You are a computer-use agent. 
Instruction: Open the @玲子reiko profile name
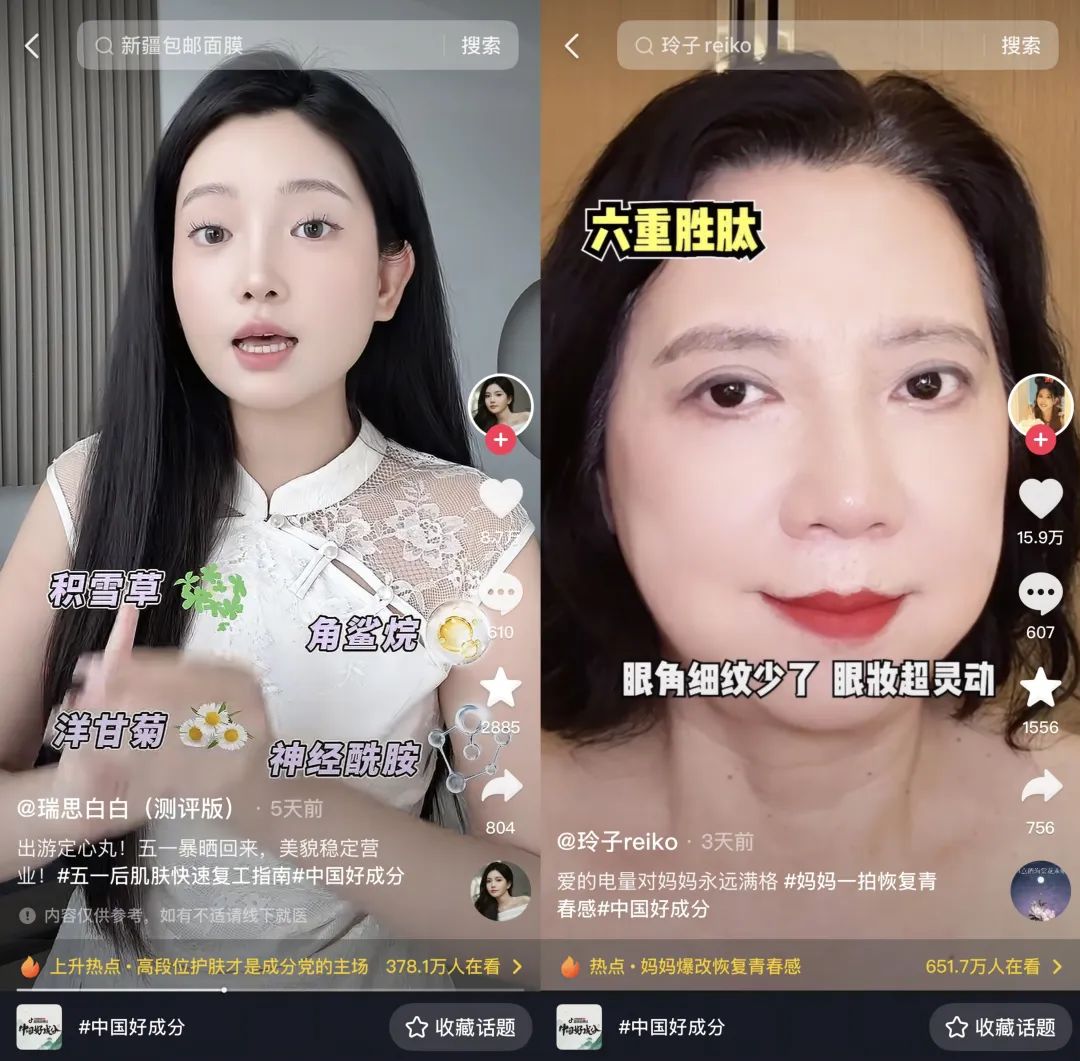click(x=617, y=842)
